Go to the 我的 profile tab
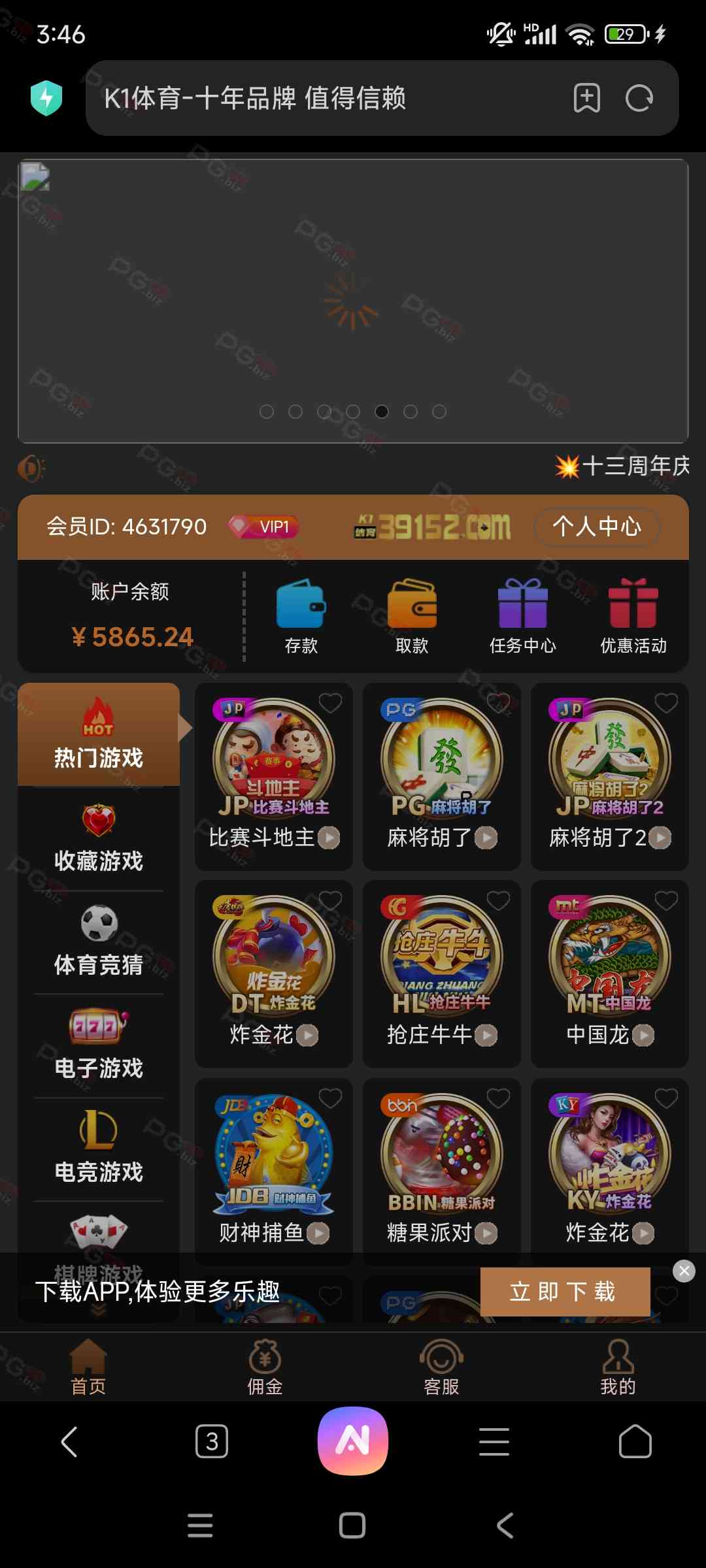706x1568 pixels. click(x=618, y=1367)
